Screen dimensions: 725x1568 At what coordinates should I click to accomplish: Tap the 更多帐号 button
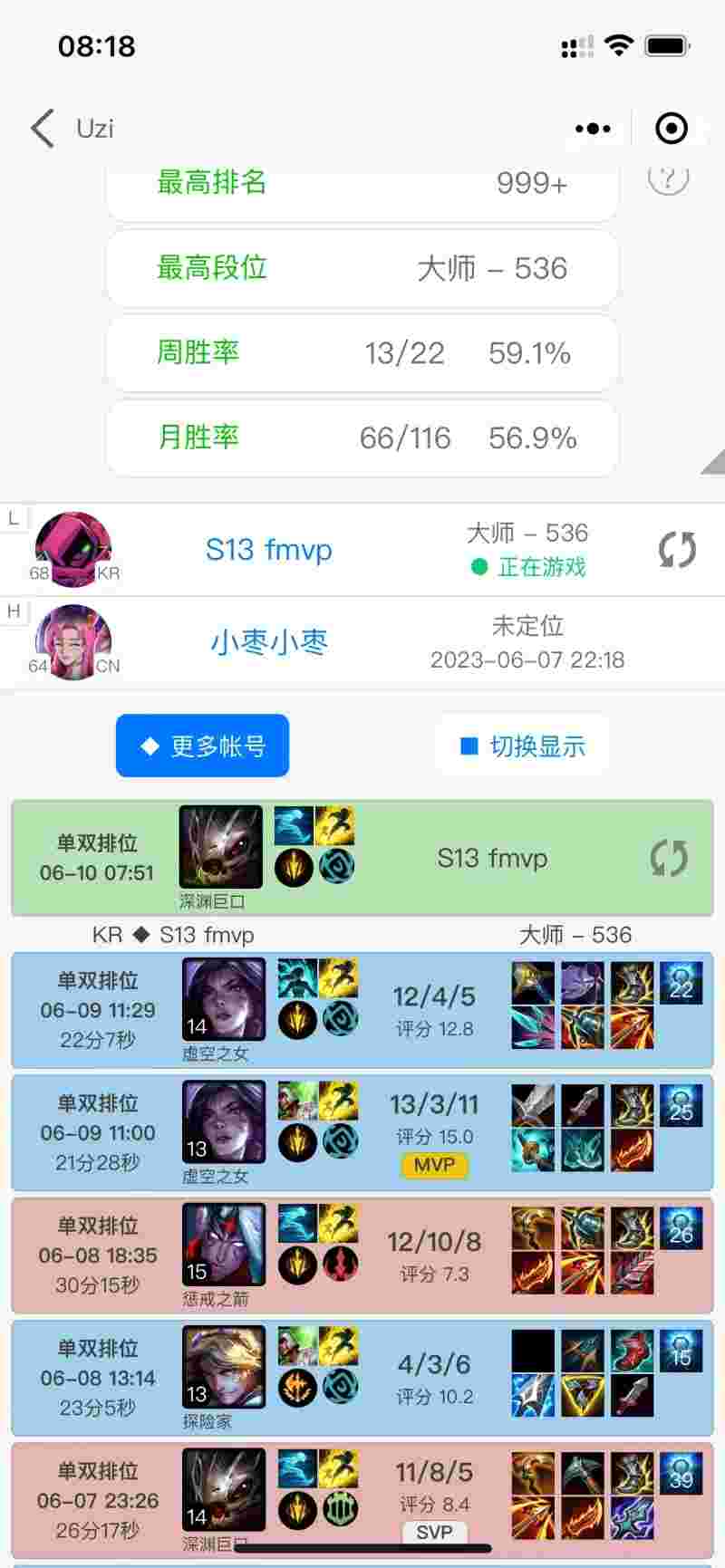(x=202, y=746)
